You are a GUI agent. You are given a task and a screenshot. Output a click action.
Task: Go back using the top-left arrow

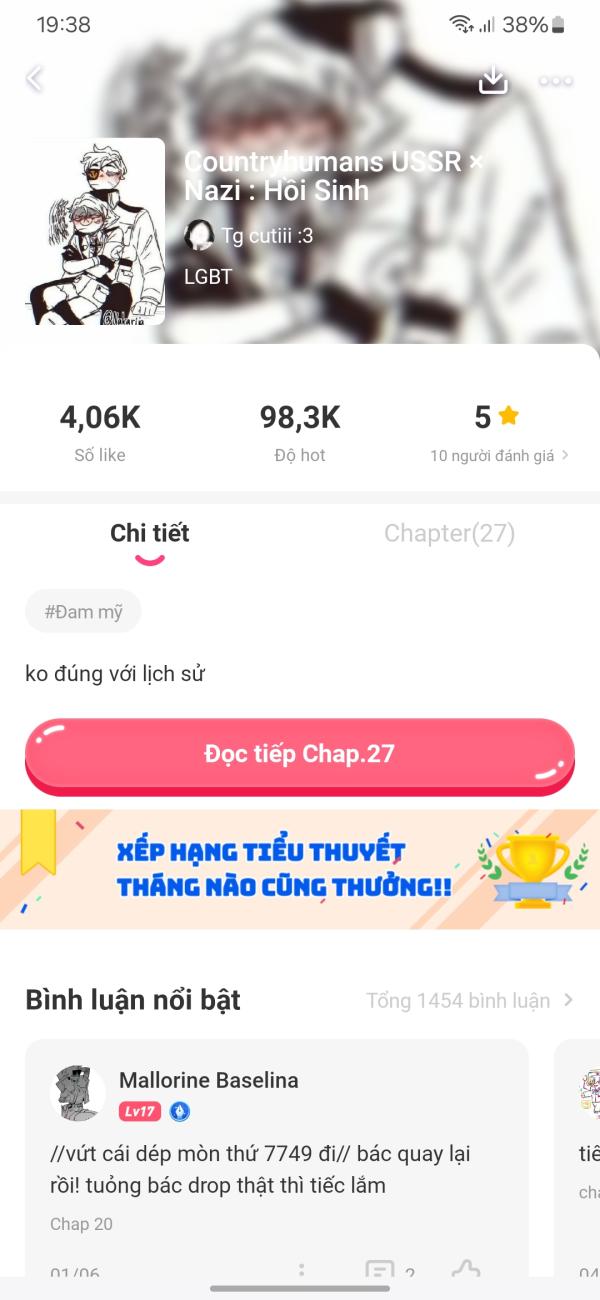point(35,79)
